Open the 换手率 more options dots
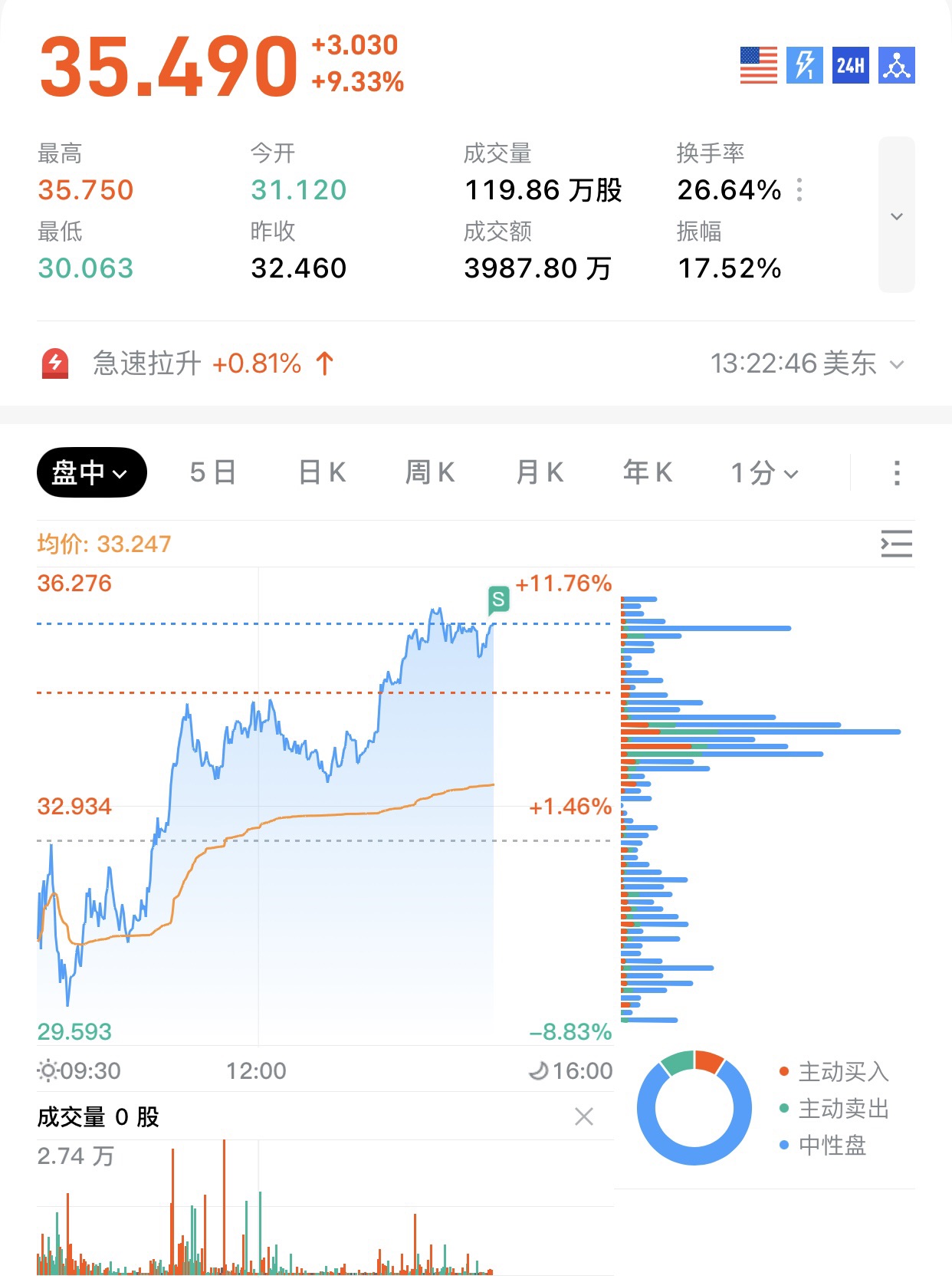Viewport: 952px width, 1279px height. pyautogui.click(x=799, y=189)
